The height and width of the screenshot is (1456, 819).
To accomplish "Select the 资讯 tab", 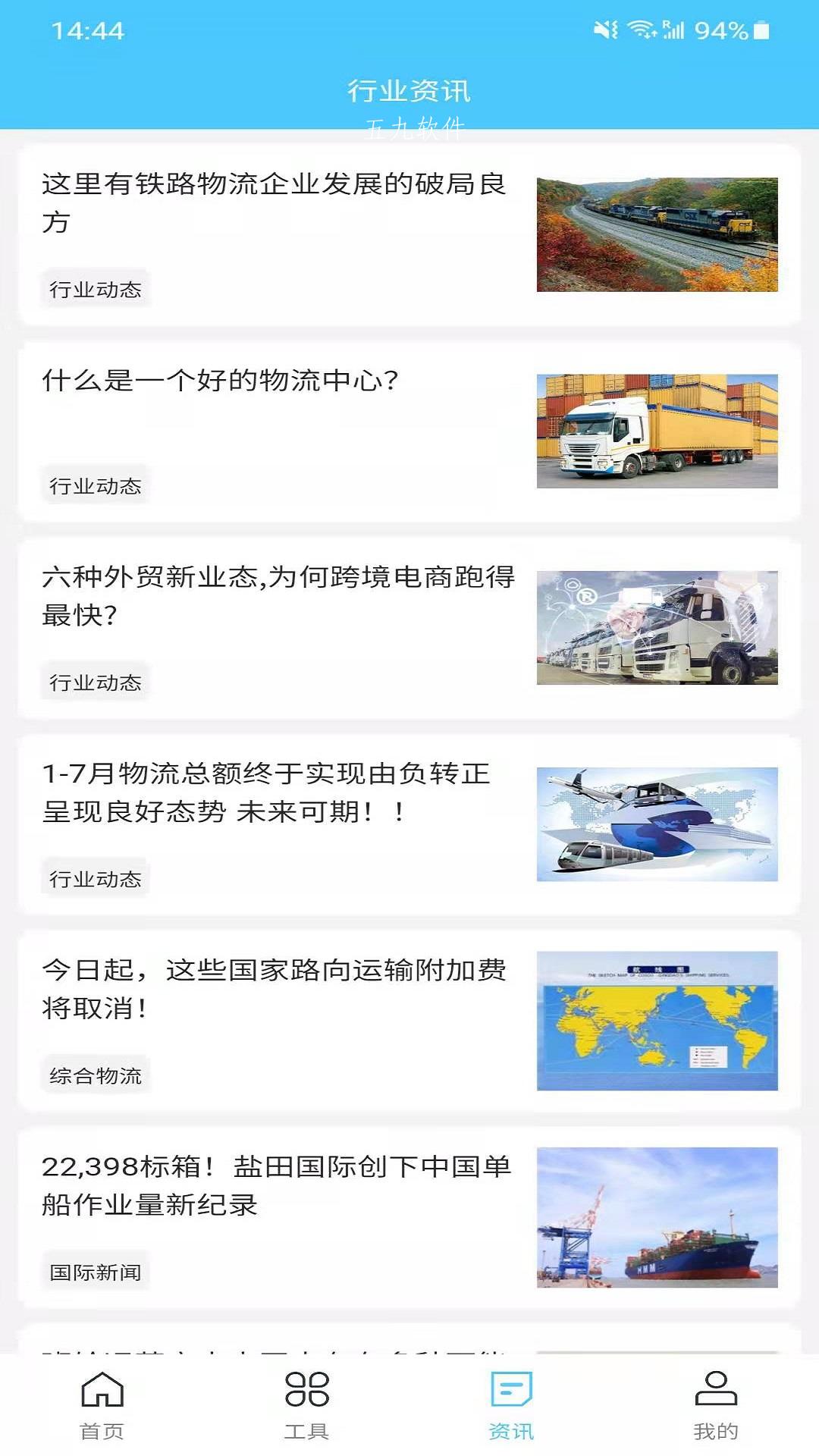I will (512, 1405).
